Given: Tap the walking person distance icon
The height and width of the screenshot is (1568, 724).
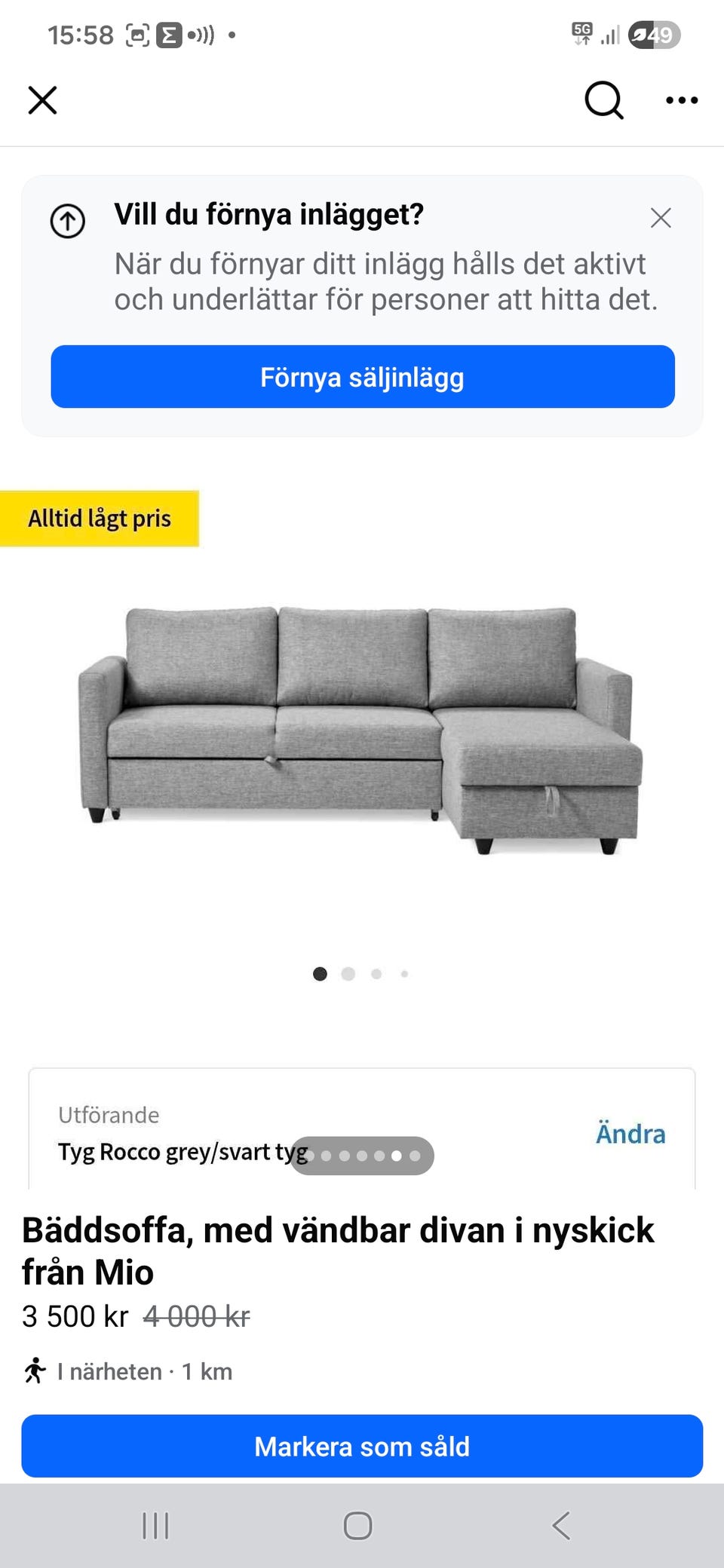Looking at the screenshot, I should point(36,1371).
